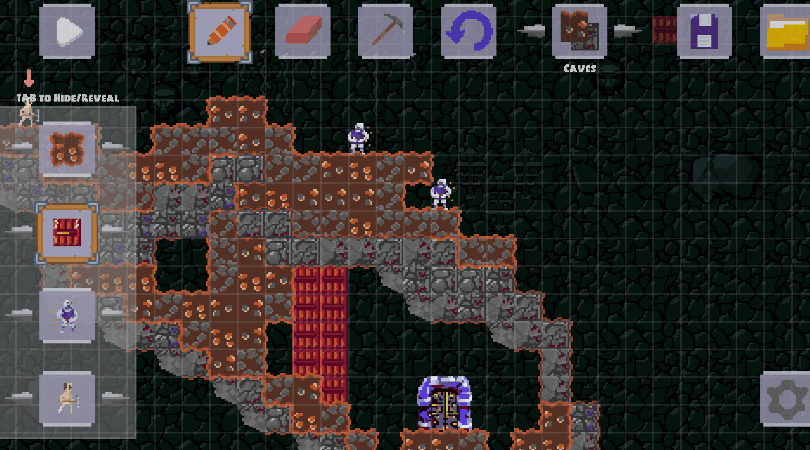Start playing the level
Viewport: 810px width, 450px height.
(67, 32)
